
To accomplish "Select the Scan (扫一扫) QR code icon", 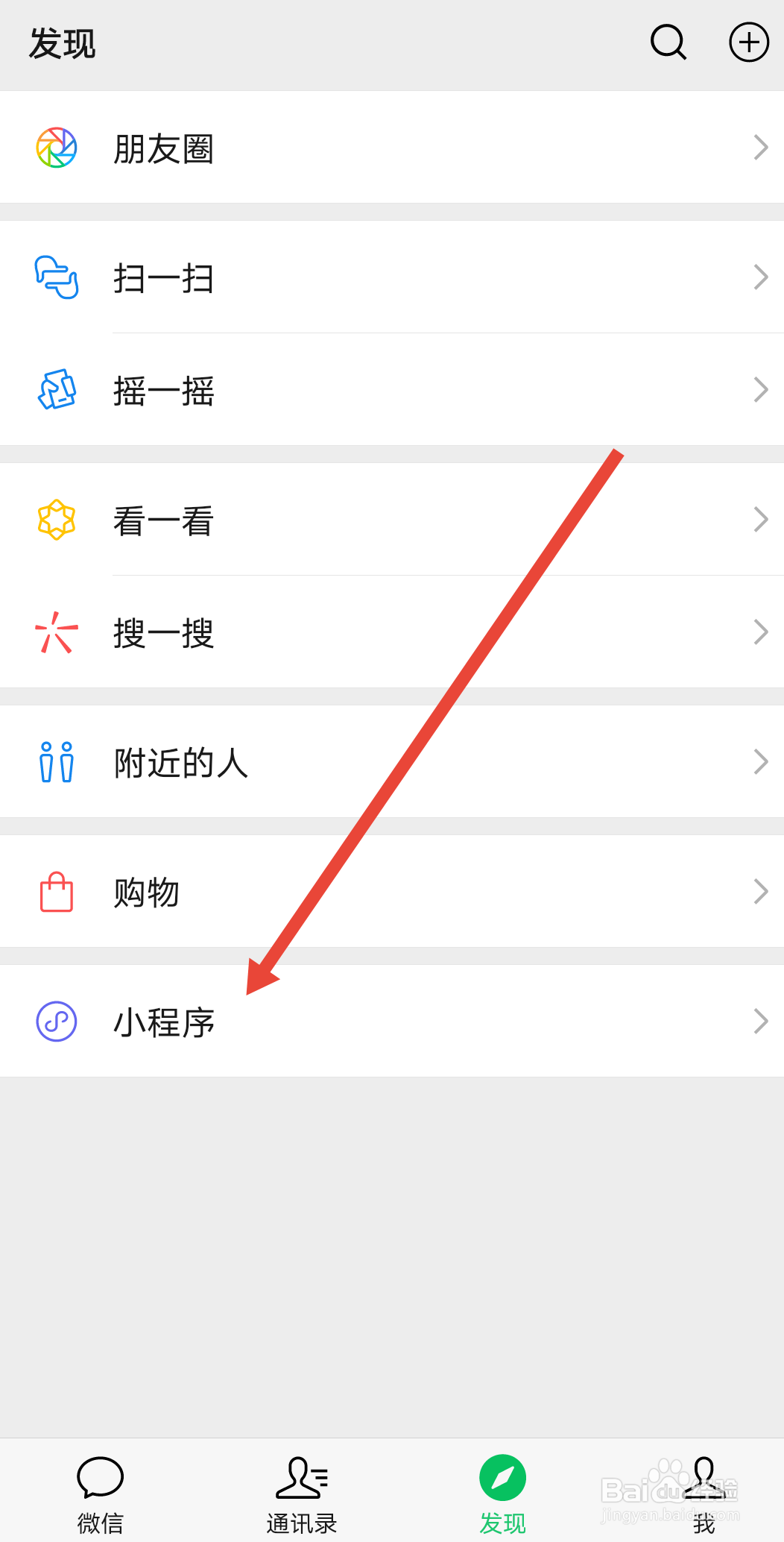I will point(56,278).
